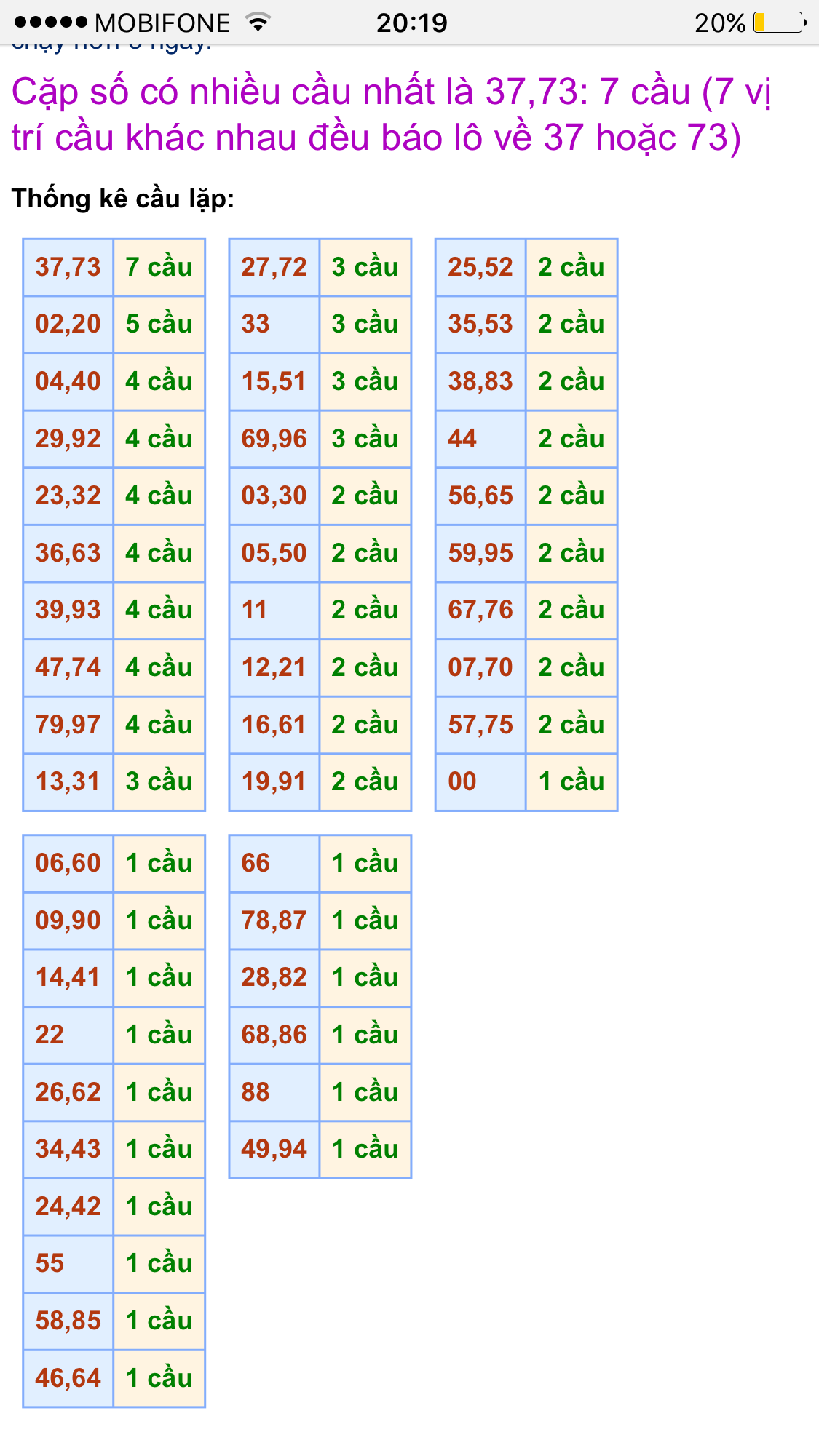819x1456 pixels.
Task: Select the 02,20 pair entry
Action: (x=68, y=324)
